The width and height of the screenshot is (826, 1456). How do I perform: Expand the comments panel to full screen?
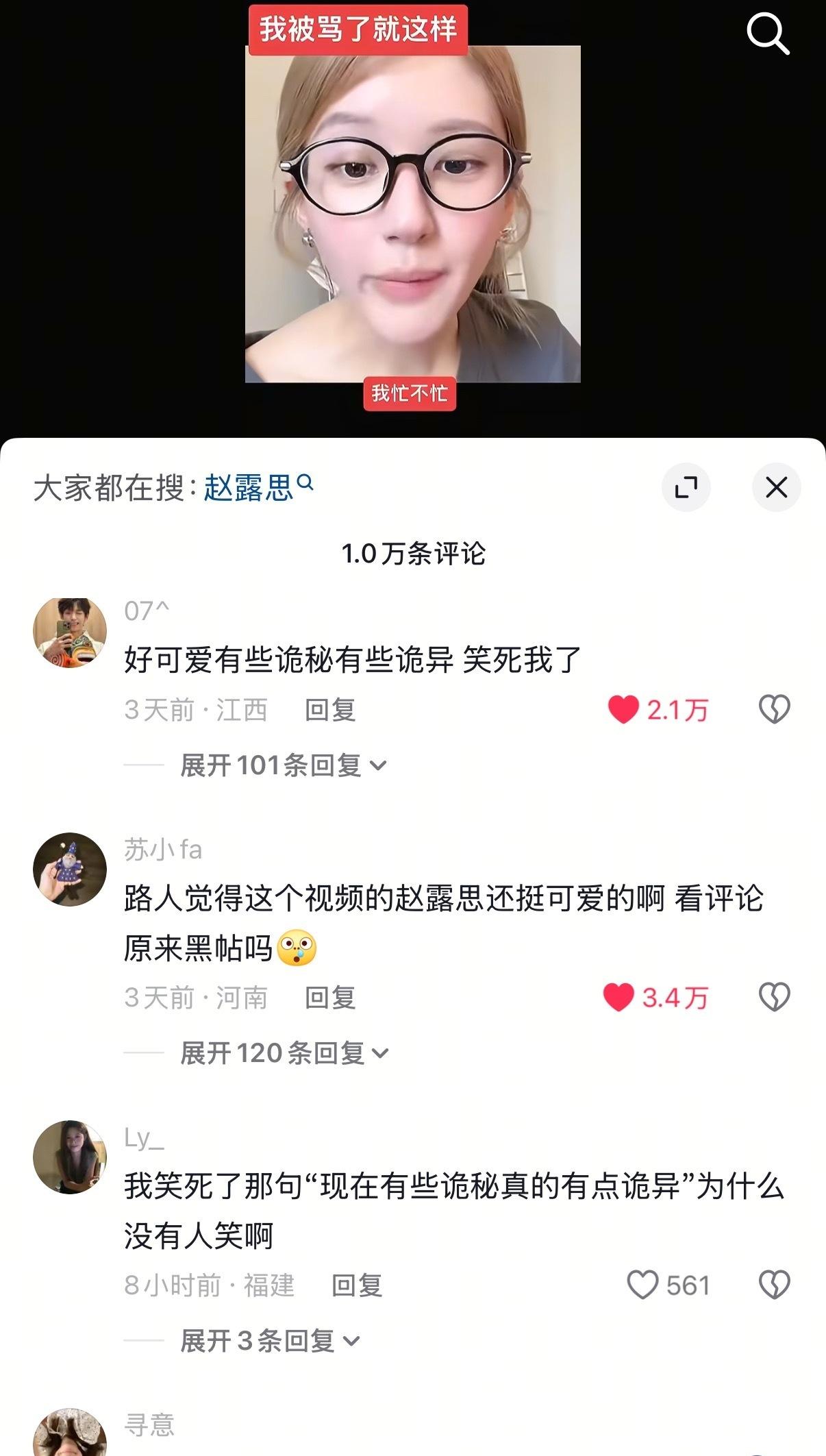[x=686, y=488]
